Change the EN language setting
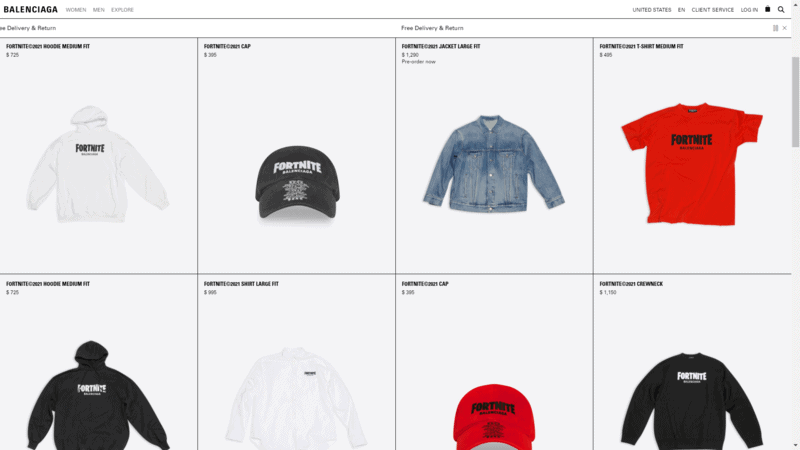 (x=681, y=9)
